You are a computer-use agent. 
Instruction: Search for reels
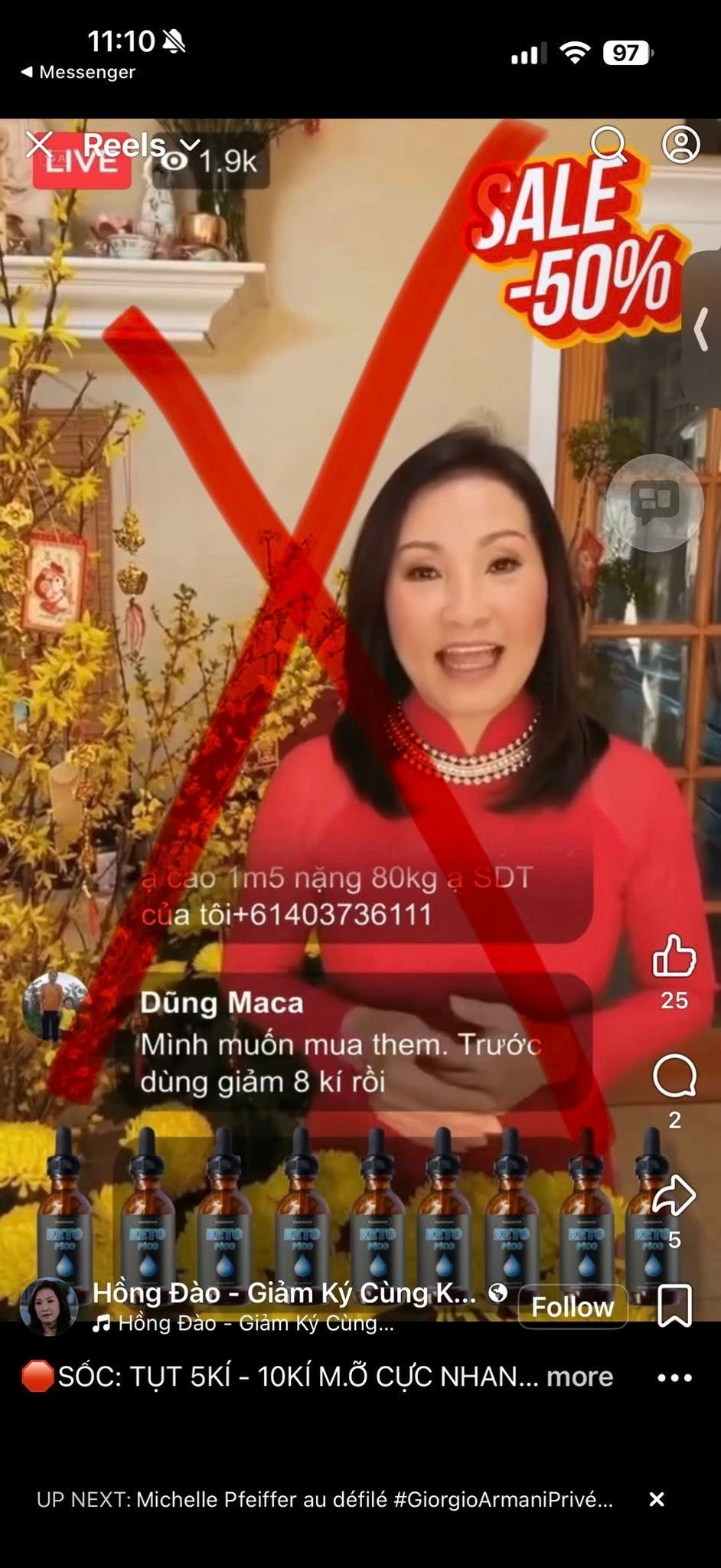pyautogui.click(x=608, y=142)
